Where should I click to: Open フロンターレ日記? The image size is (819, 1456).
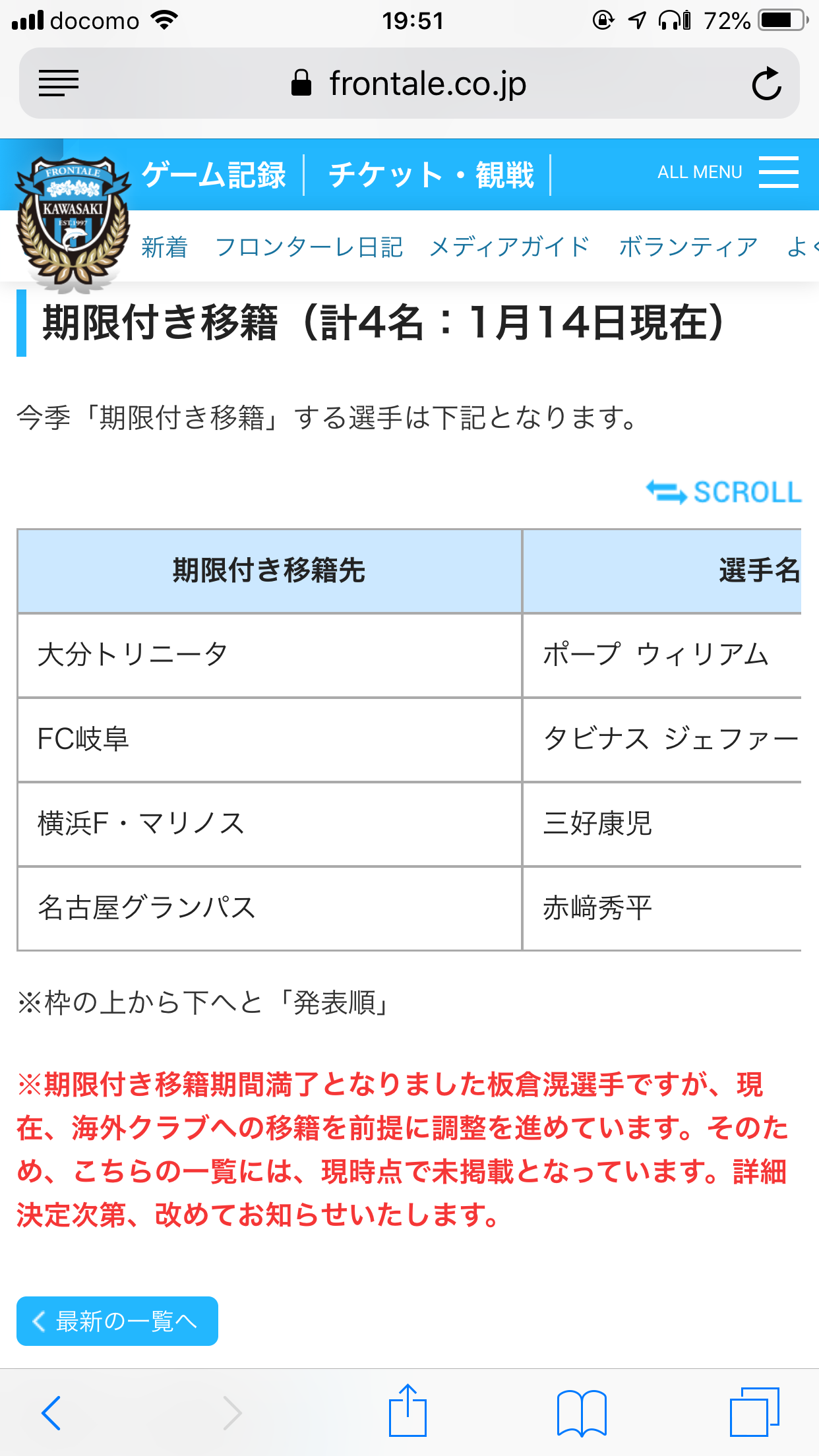coord(309,247)
